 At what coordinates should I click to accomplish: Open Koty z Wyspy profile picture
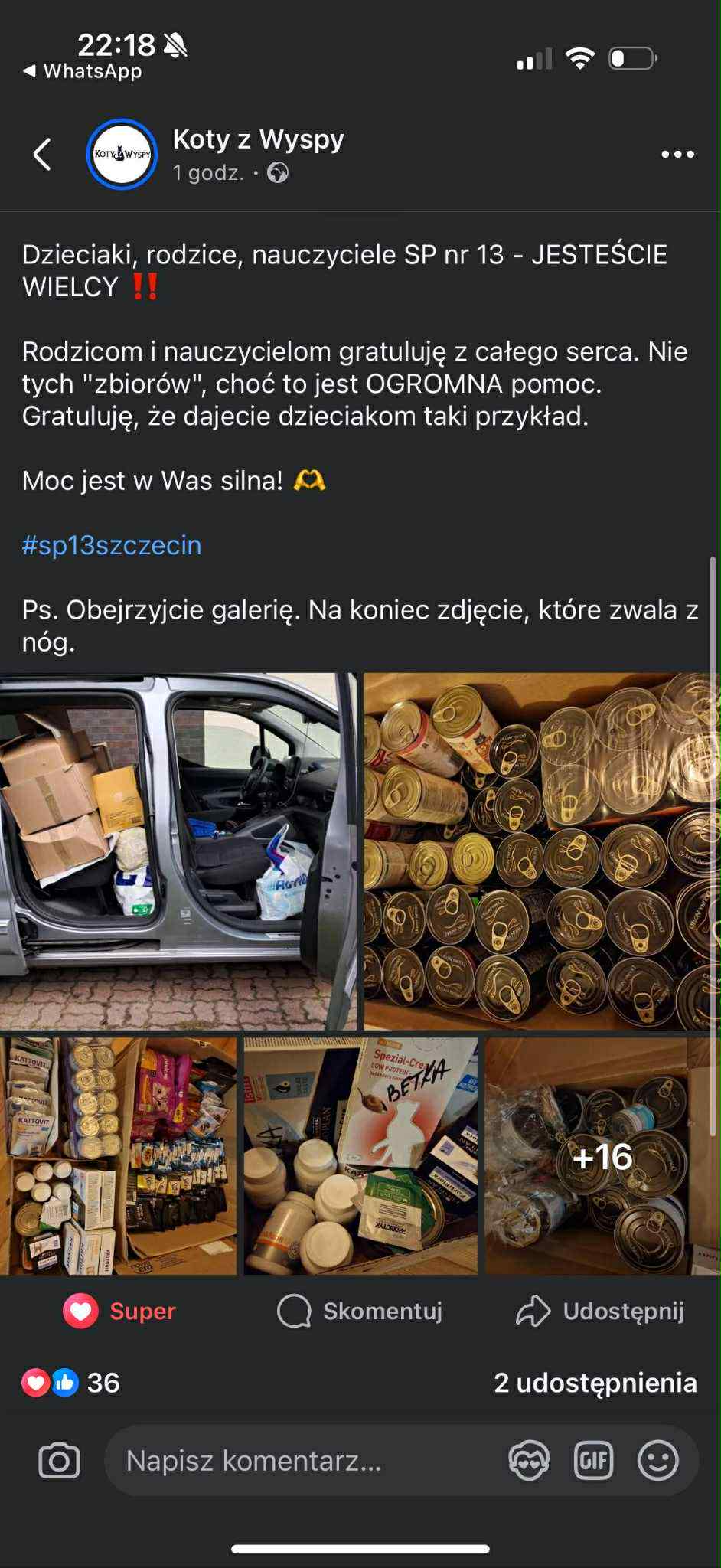pyautogui.click(x=122, y=155)
